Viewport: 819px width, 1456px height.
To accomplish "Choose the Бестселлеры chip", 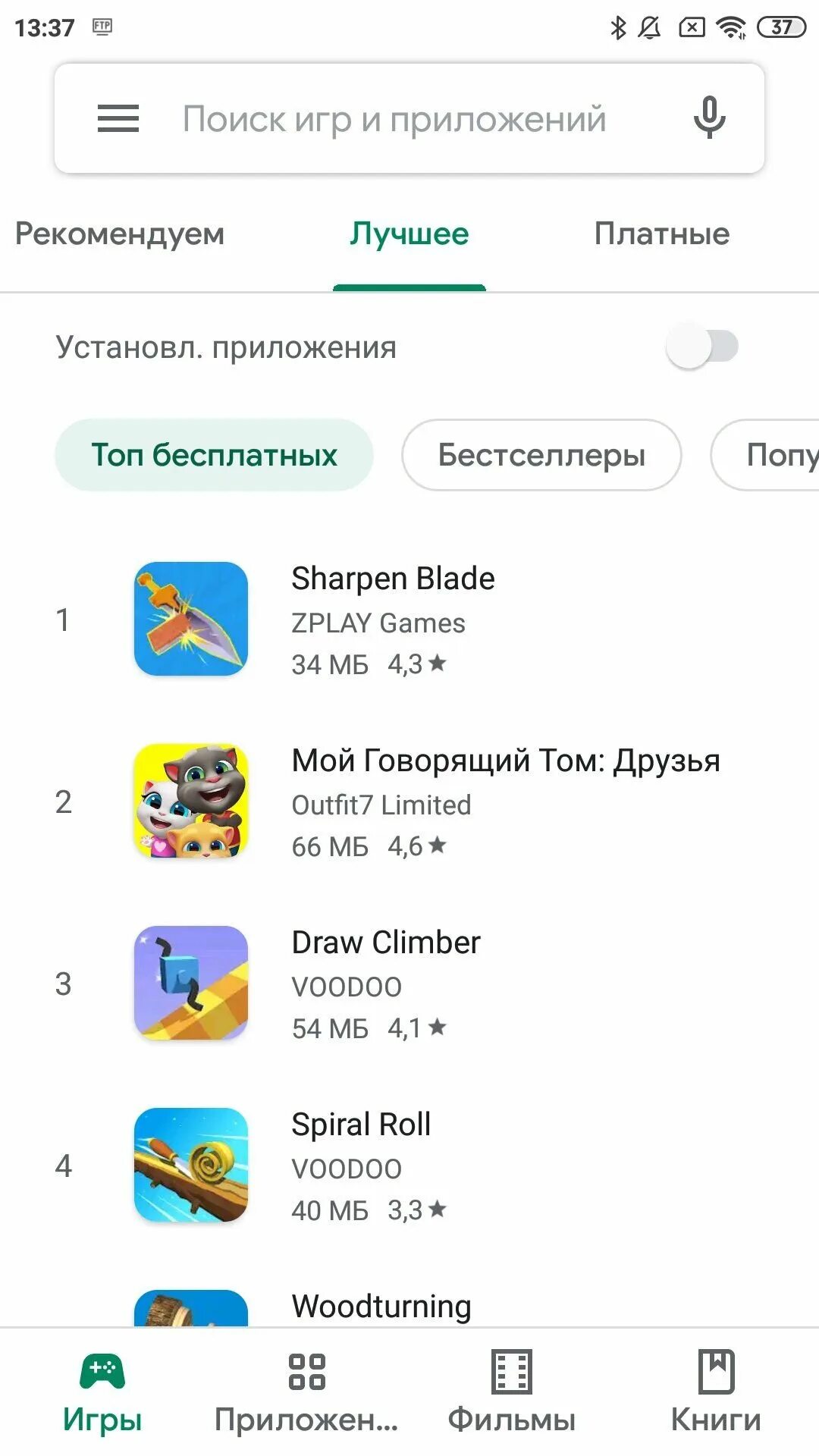I will coord(541,455).
